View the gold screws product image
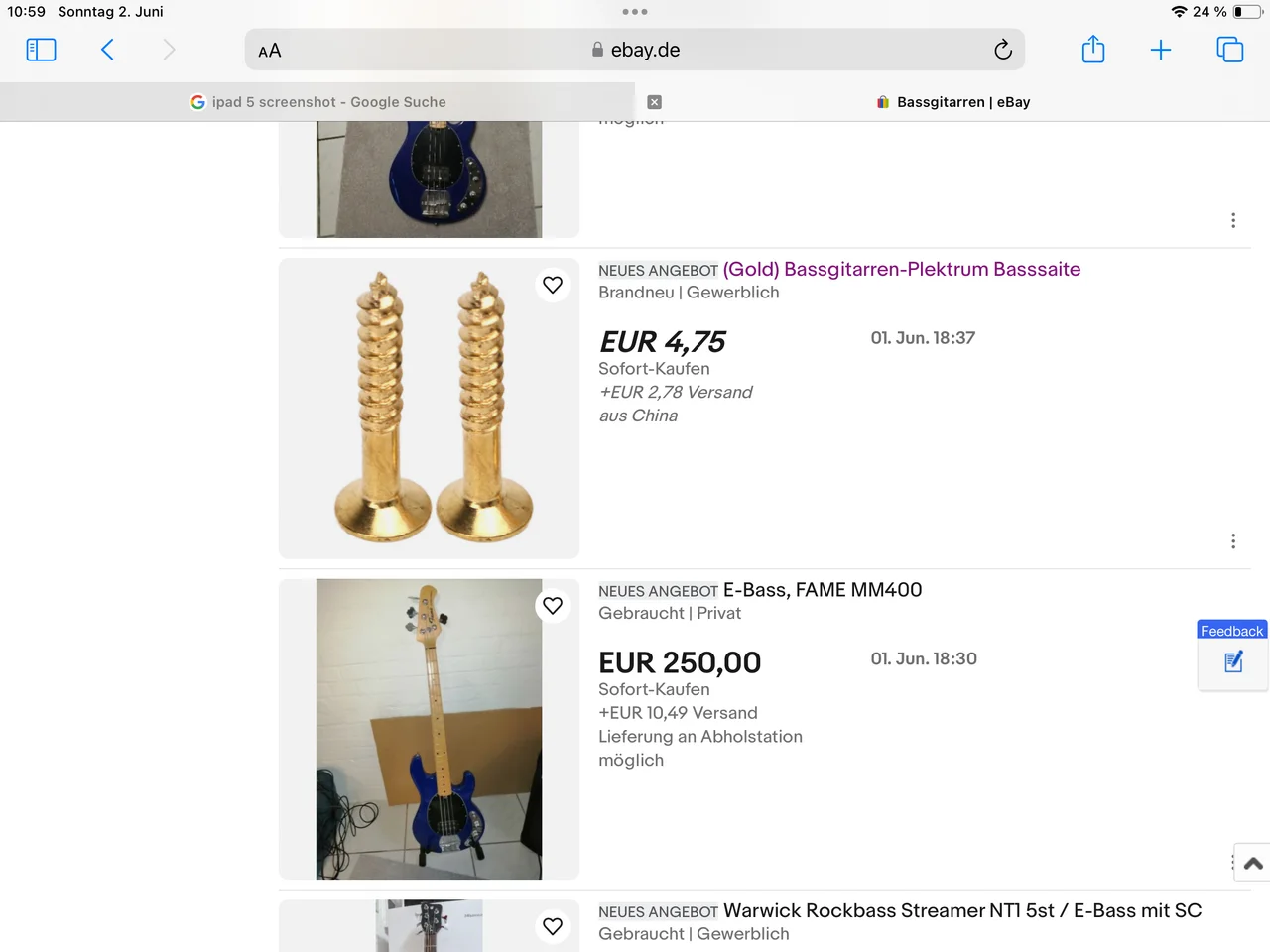 [429, 408]
